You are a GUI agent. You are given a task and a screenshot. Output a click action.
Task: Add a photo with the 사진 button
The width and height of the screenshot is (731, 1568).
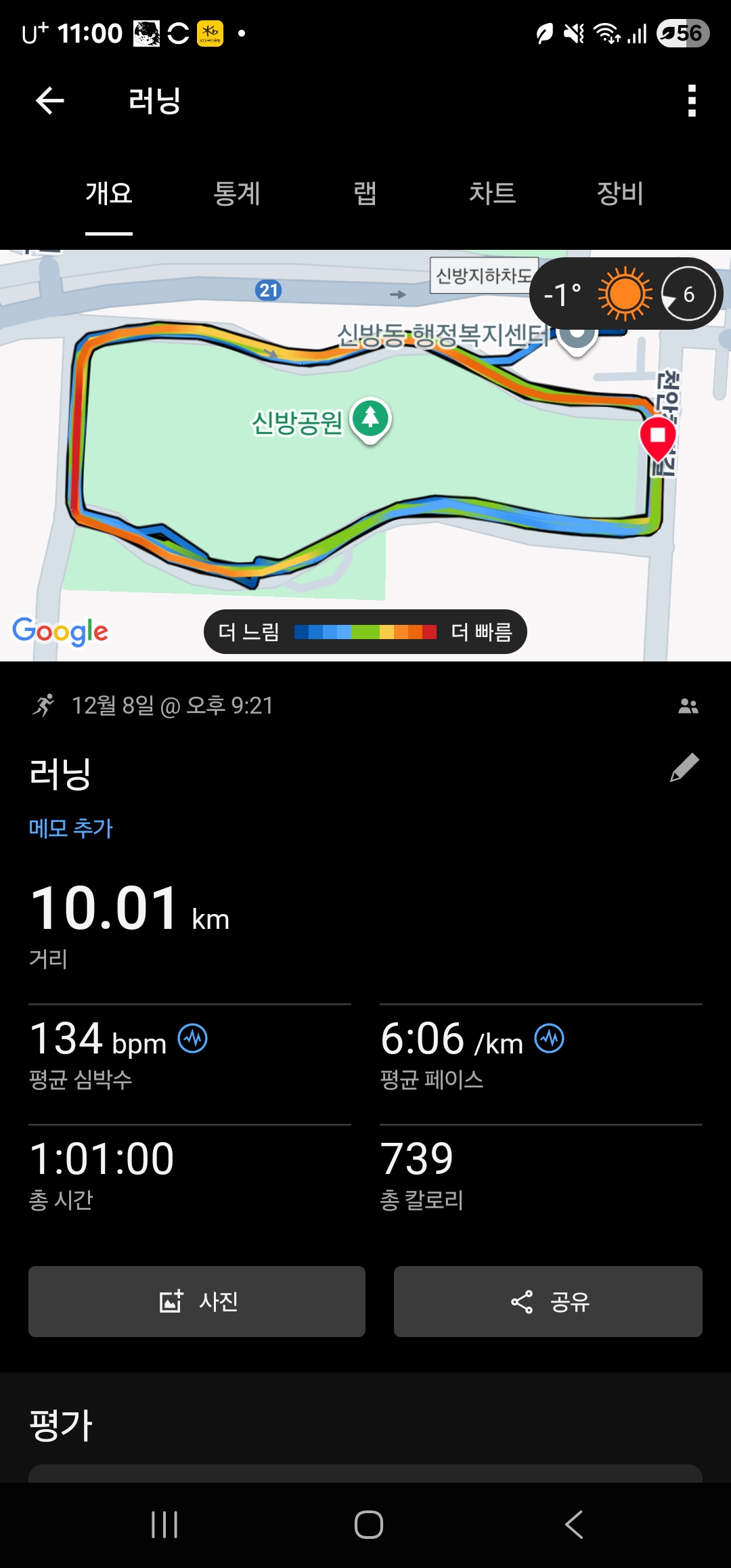pyautogui.click(x=197, y=1301)
